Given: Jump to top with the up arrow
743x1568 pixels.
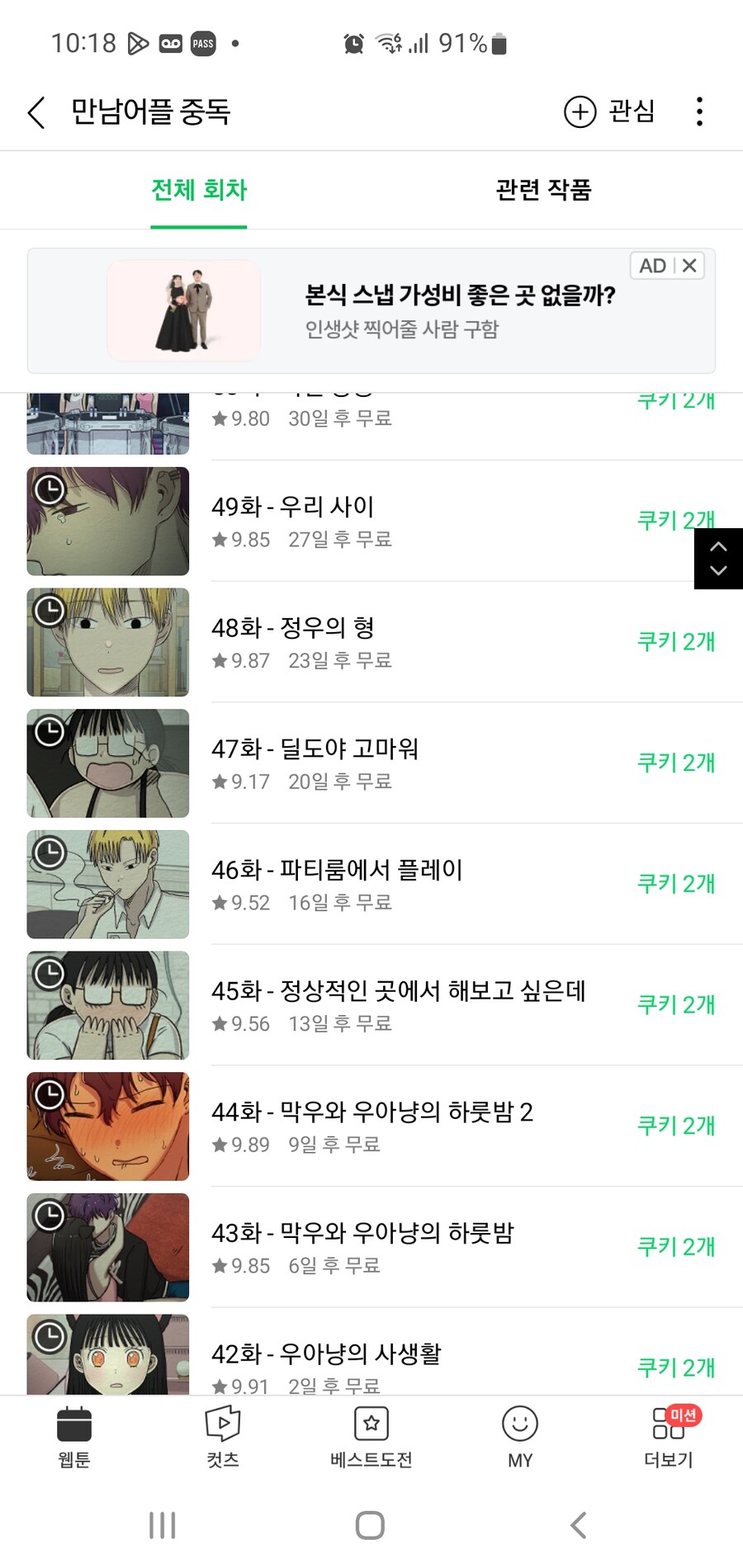Looking at the screenshot, I should (718, 545).
